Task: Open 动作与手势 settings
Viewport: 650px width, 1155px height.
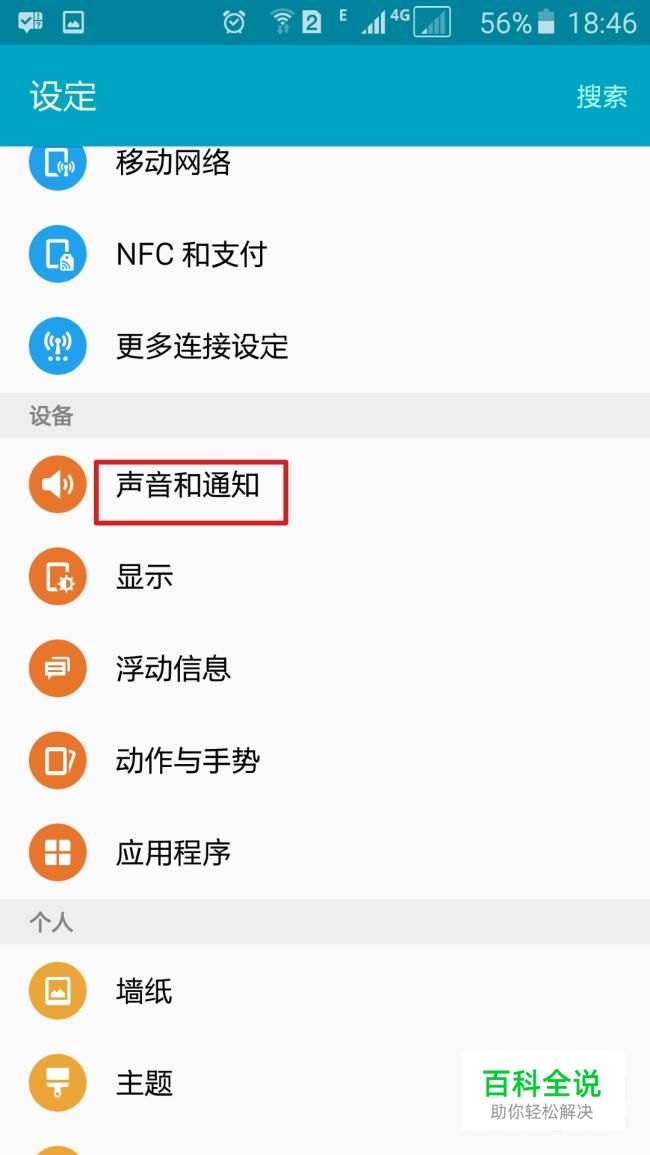Action: click(188, 761)
